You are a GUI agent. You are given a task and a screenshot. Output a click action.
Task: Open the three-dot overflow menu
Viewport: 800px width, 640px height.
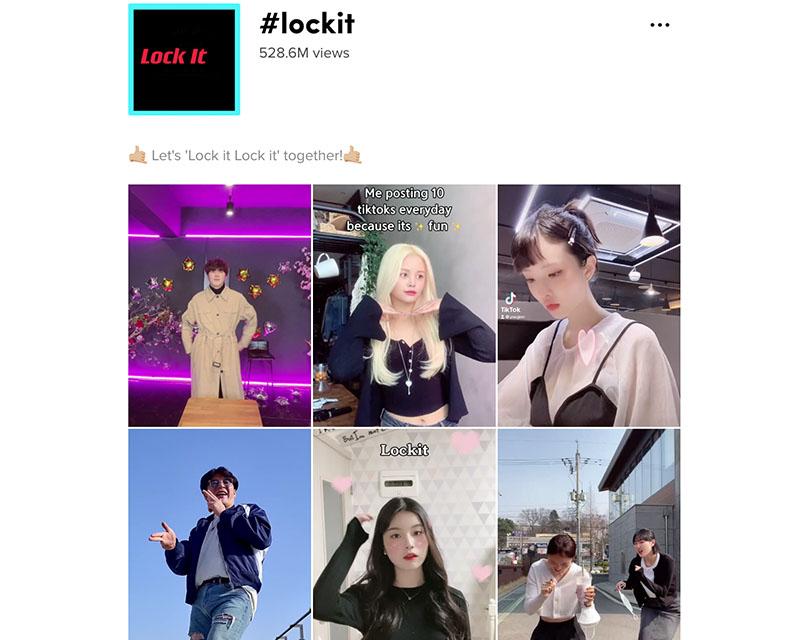tap(660, 25)
